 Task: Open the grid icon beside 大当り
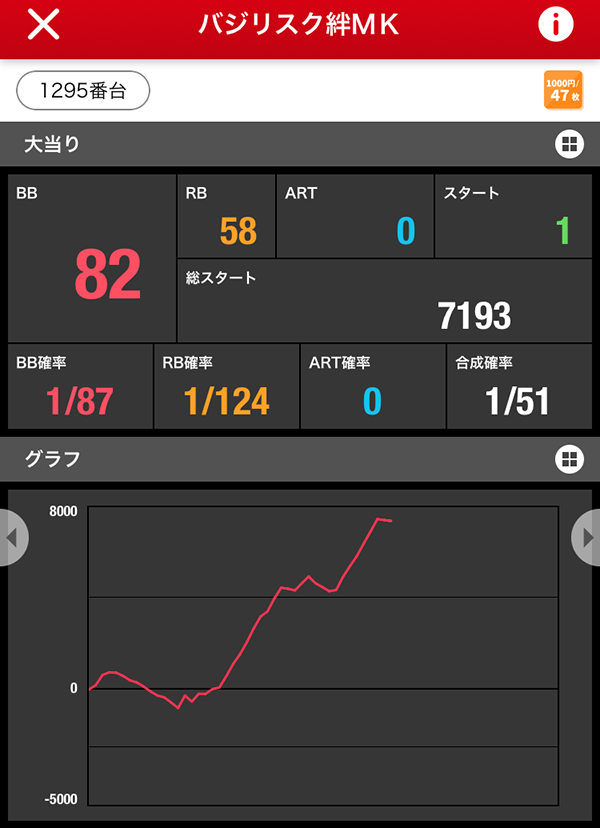568,145
